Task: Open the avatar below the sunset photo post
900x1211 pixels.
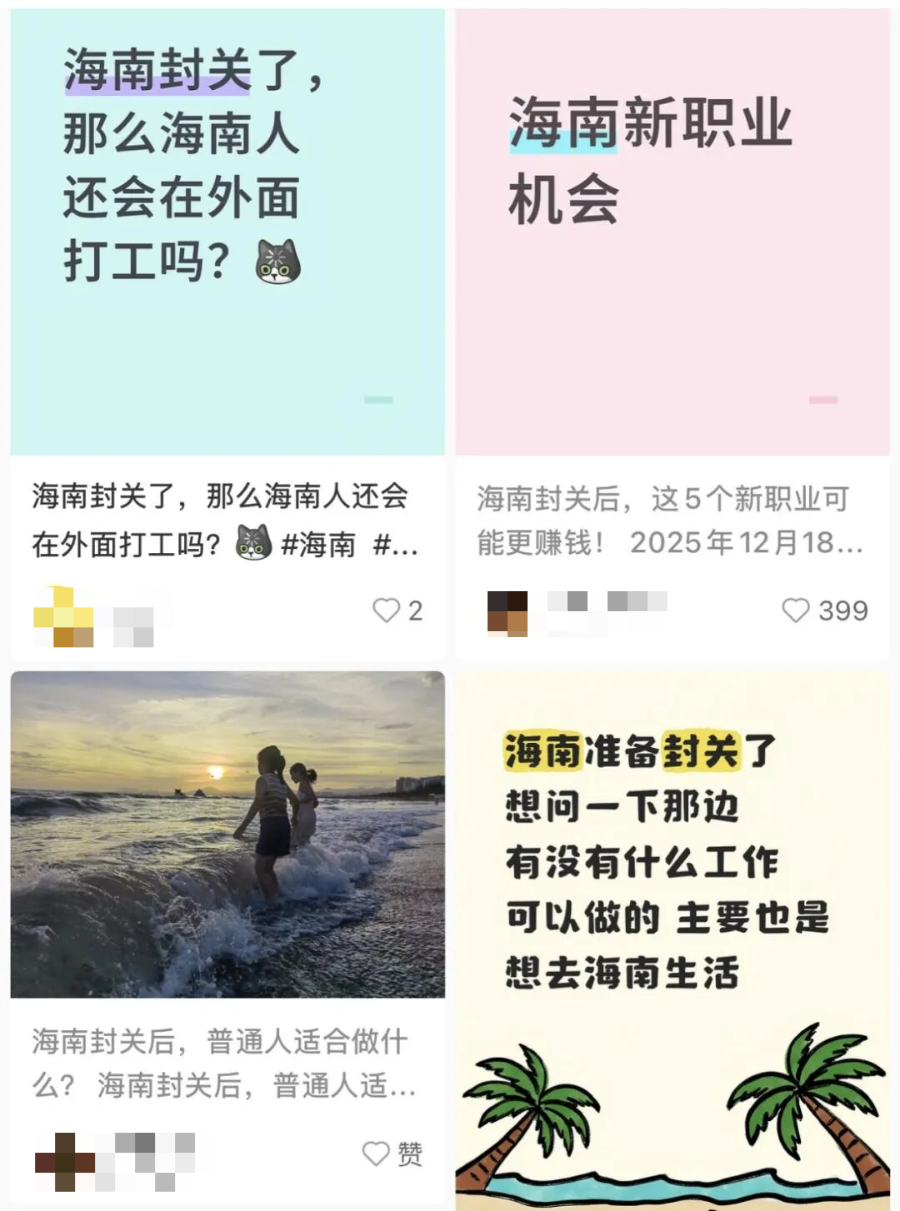Action: [x=62, y=1160]
